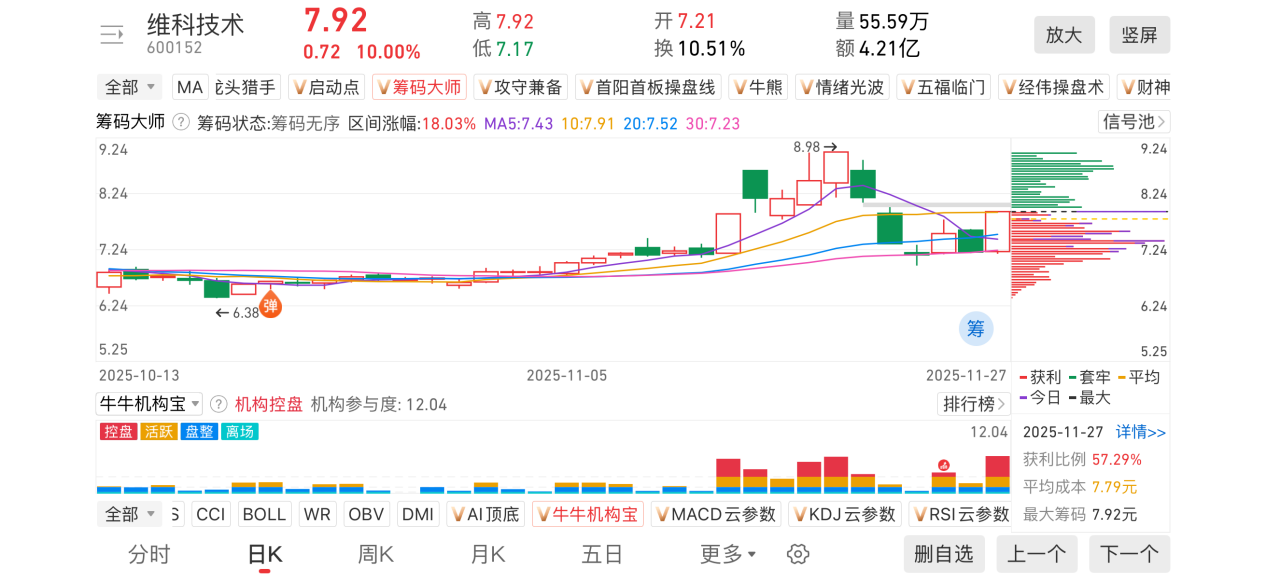View the 排行榜 ranking list
This screenshot has width=1266, height=582.
pyautogui.click(x=973, y=404)
